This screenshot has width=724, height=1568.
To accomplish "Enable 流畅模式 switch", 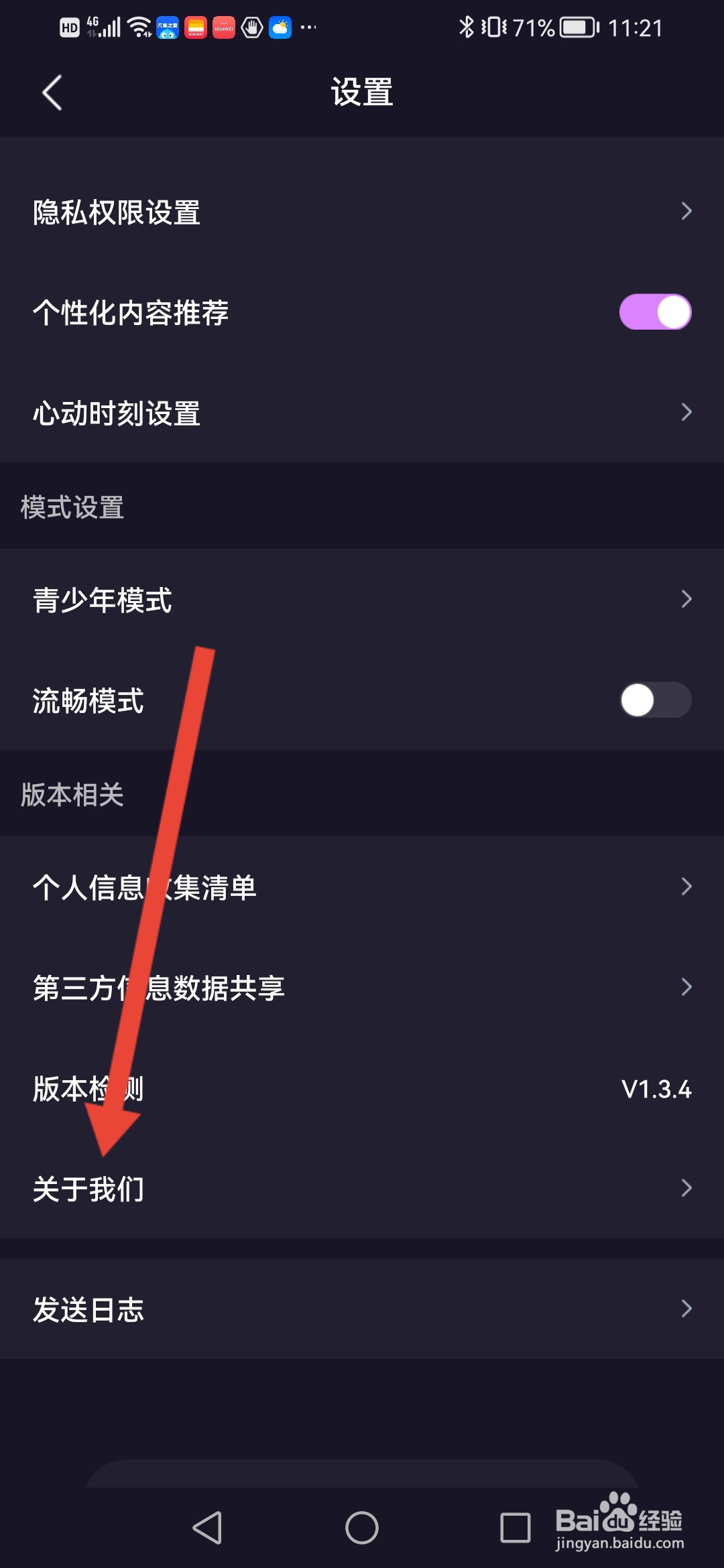I will point(654,700).
